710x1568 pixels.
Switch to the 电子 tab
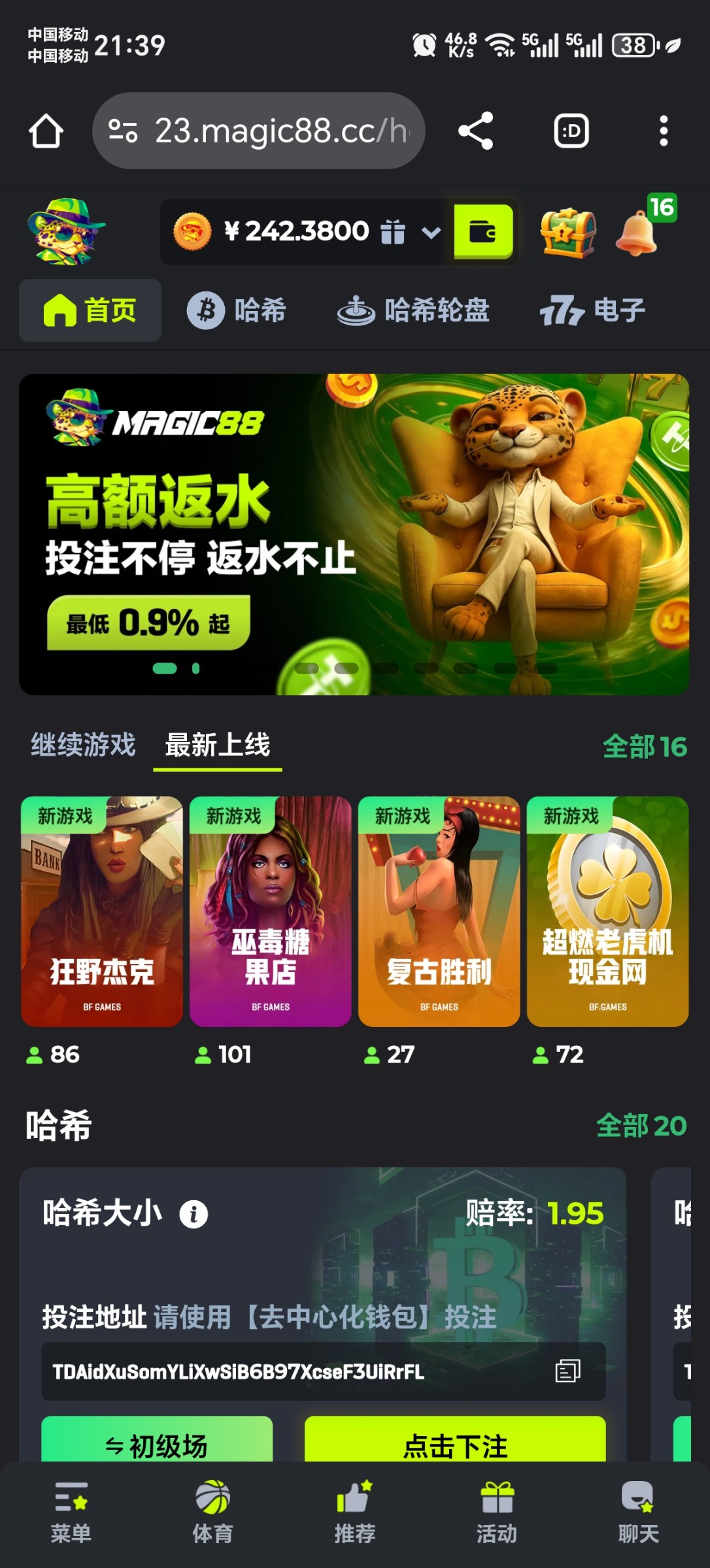click(592, 310)
